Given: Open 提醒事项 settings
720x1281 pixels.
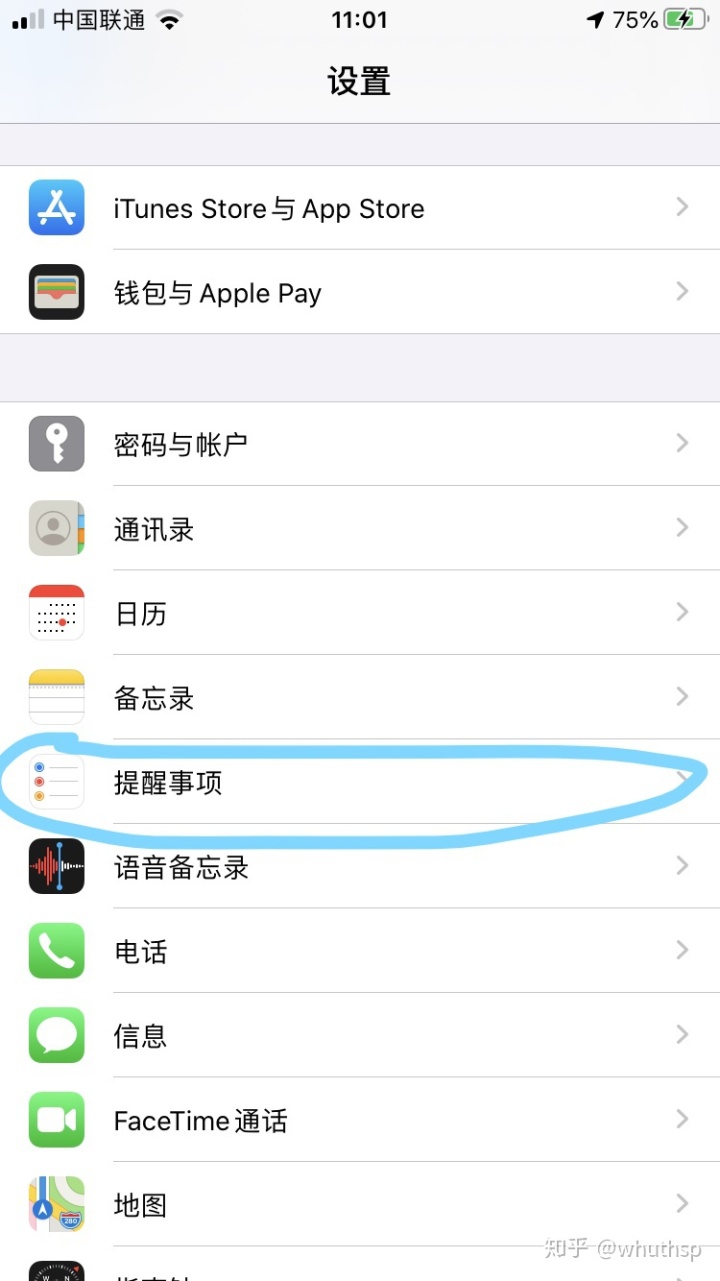Looking at the screenshot, I should click(360, 782).
